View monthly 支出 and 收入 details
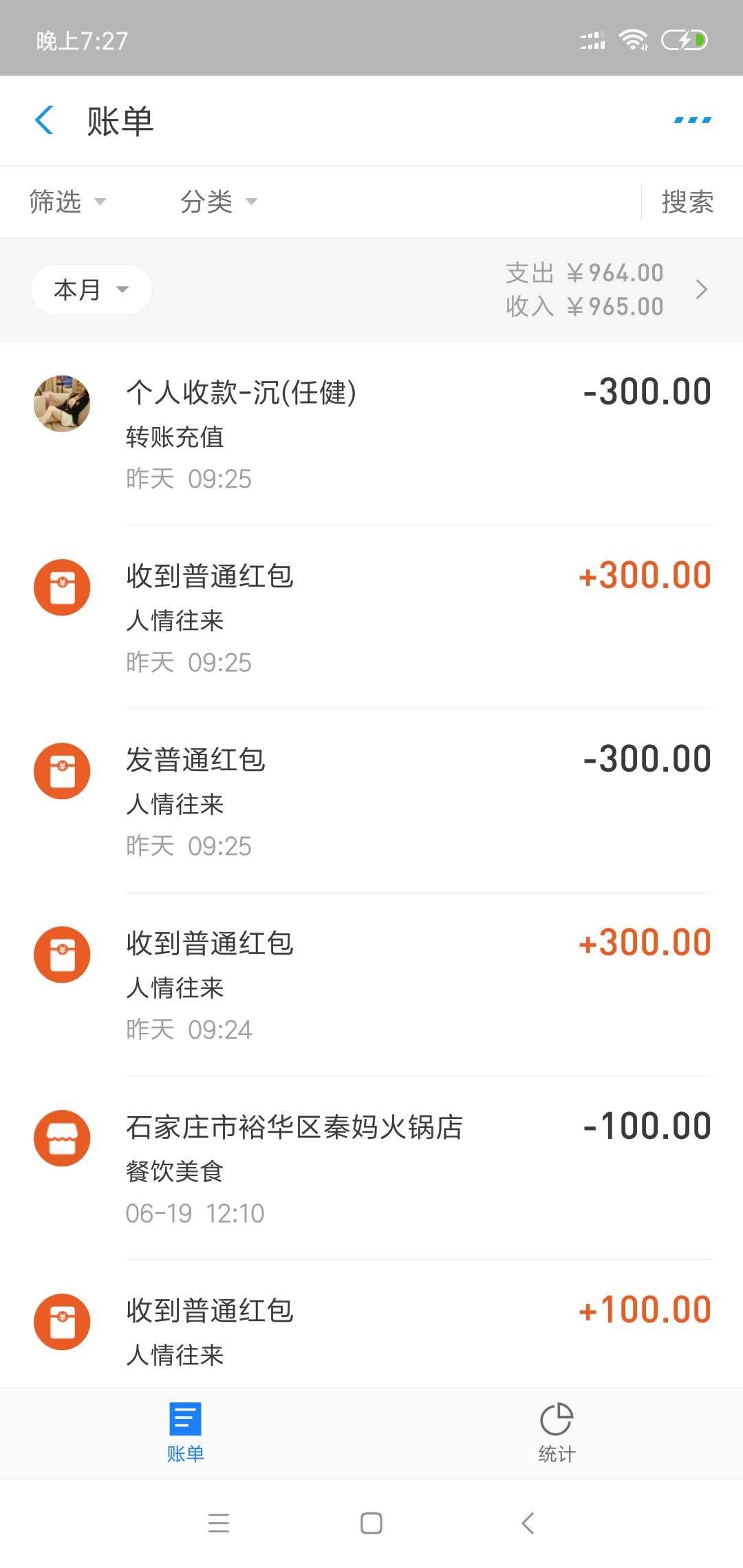This screenshot has width=743, height=1568. [x=607, y=290]
